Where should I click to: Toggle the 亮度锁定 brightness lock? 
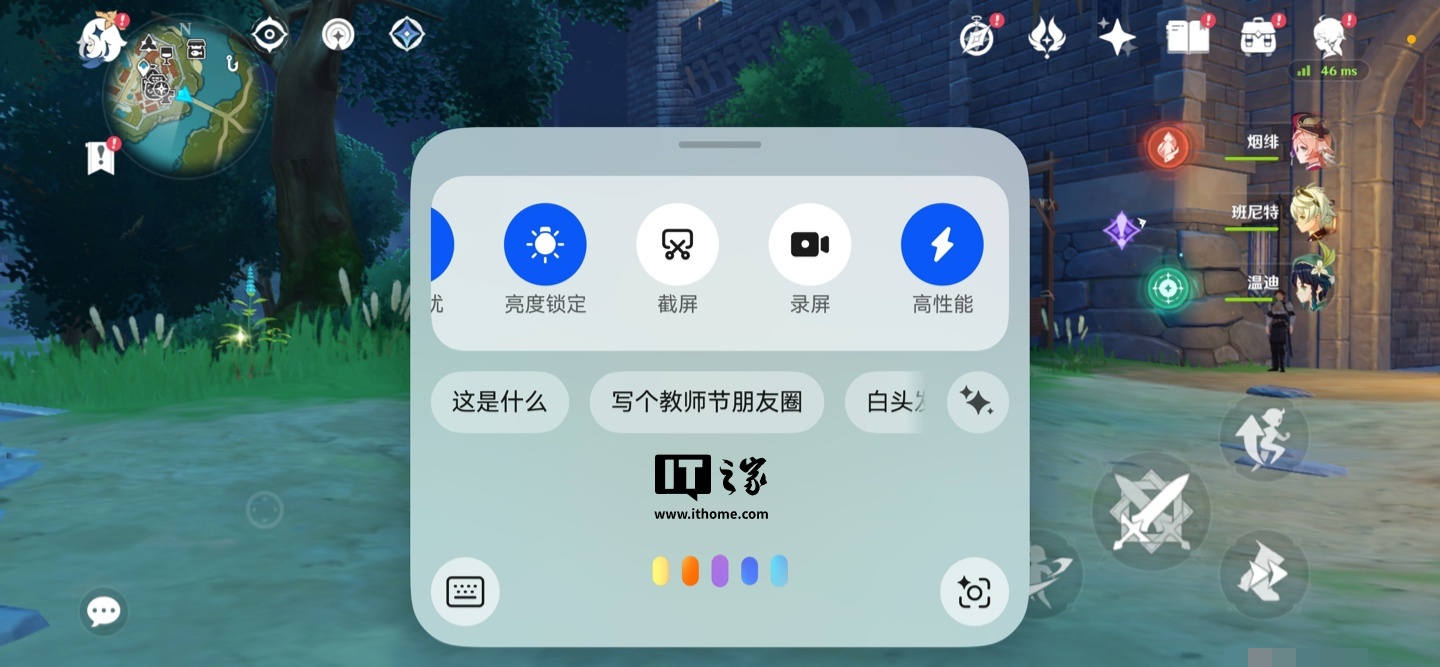[x=545, y=245]
